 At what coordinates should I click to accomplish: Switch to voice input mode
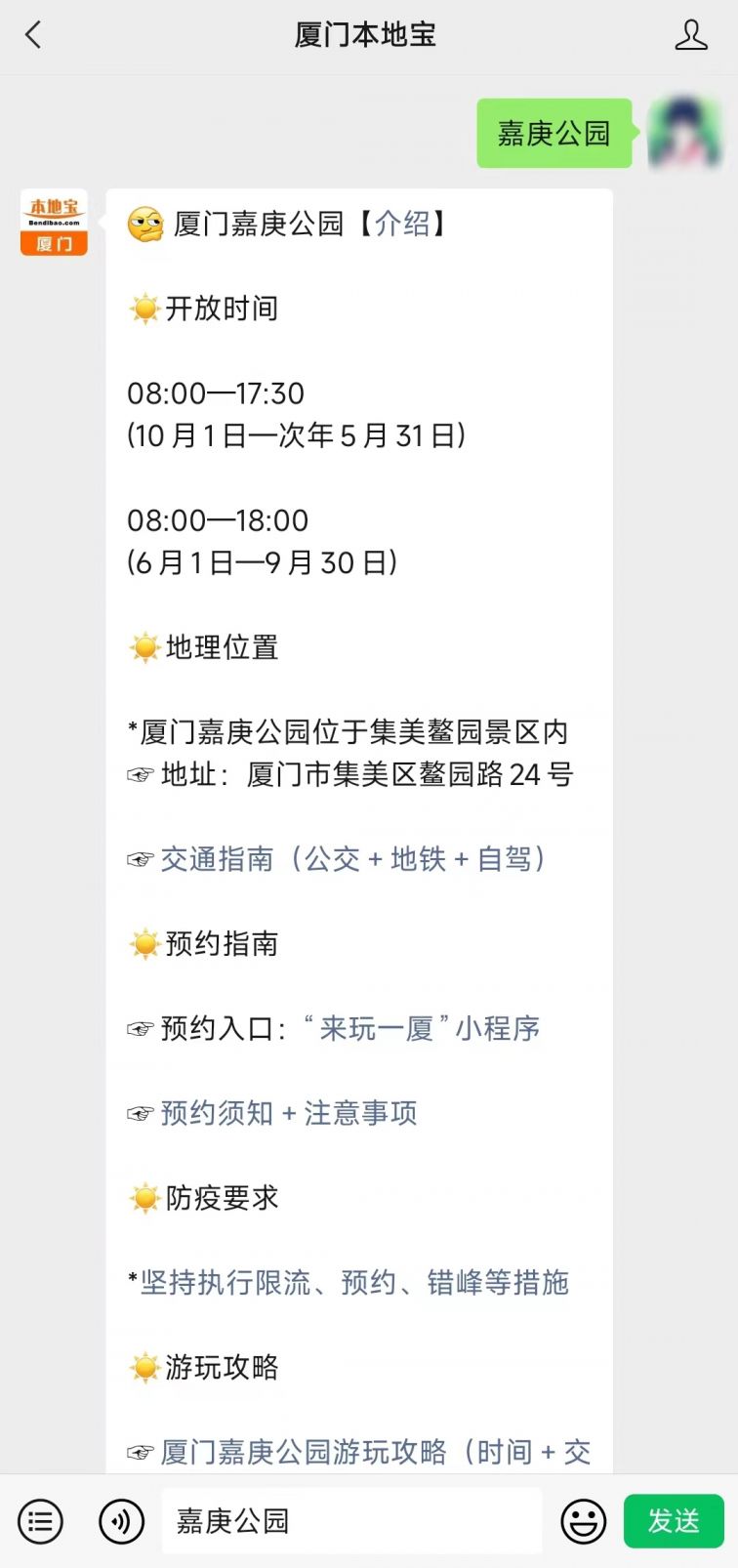click(x=121, y=1521)
